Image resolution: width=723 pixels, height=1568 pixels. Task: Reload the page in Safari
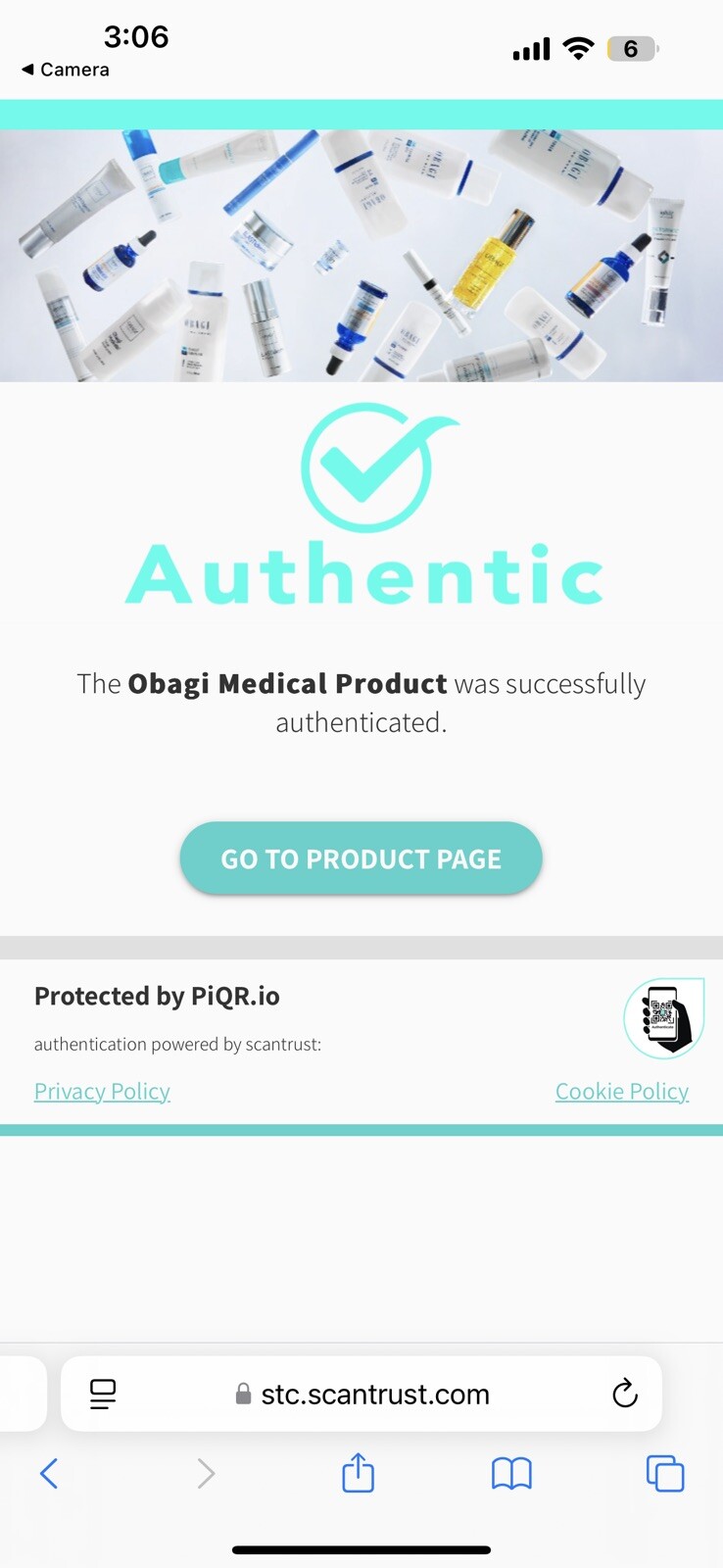tap(624, 1393)
